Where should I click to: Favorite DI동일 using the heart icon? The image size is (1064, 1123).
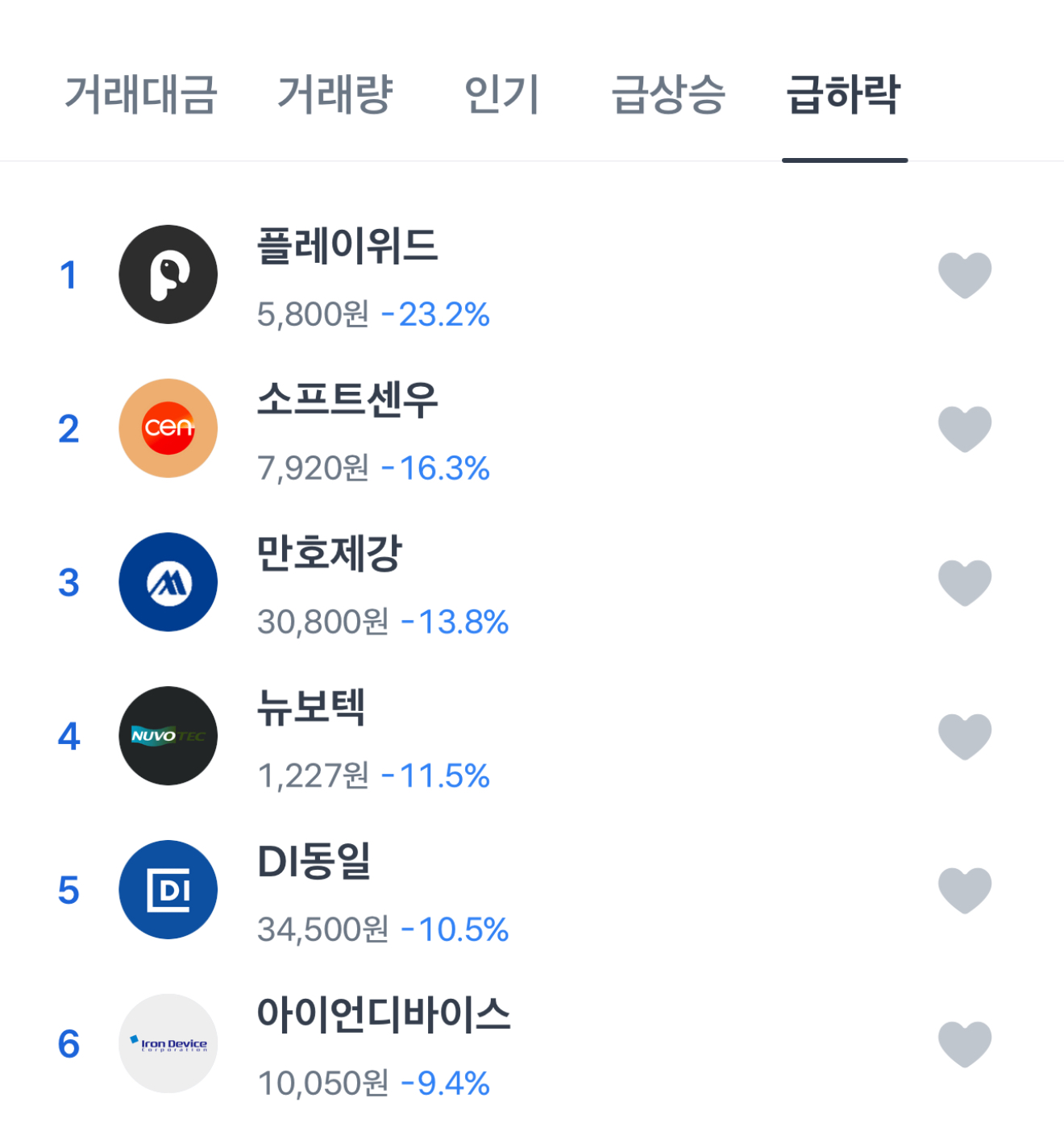point(964,891)
